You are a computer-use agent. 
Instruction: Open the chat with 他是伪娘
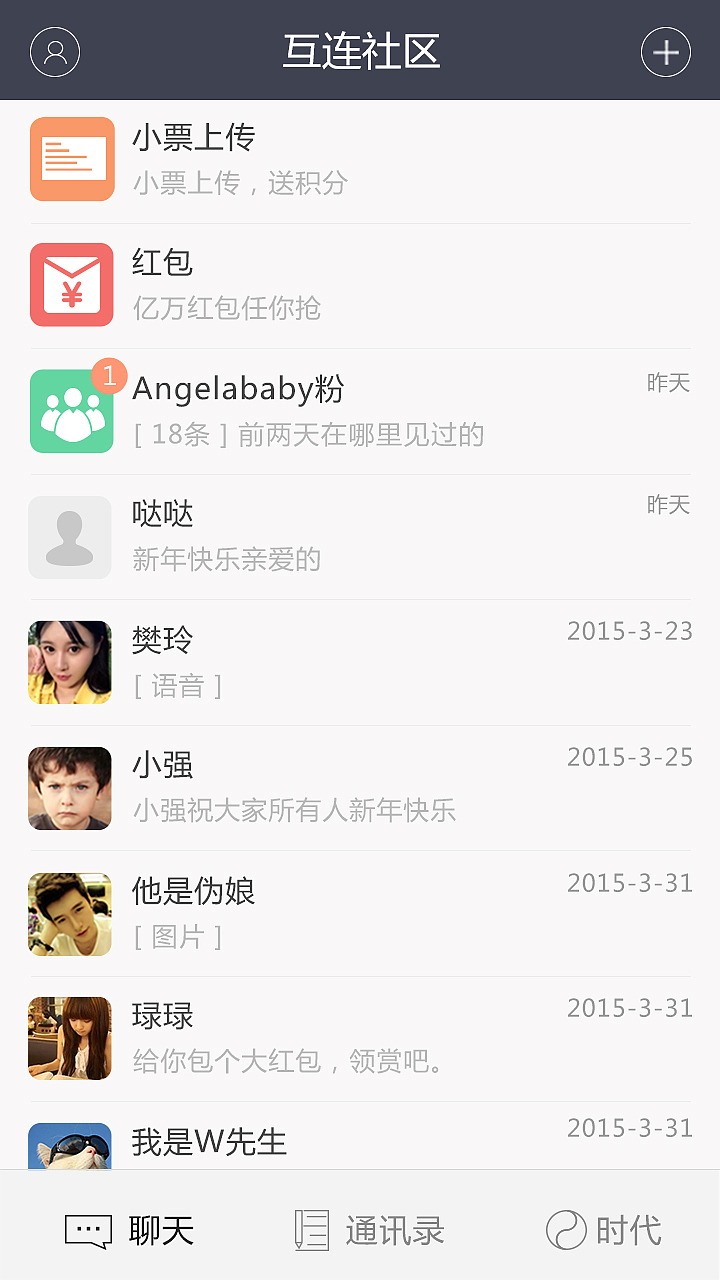click(360, 914)
